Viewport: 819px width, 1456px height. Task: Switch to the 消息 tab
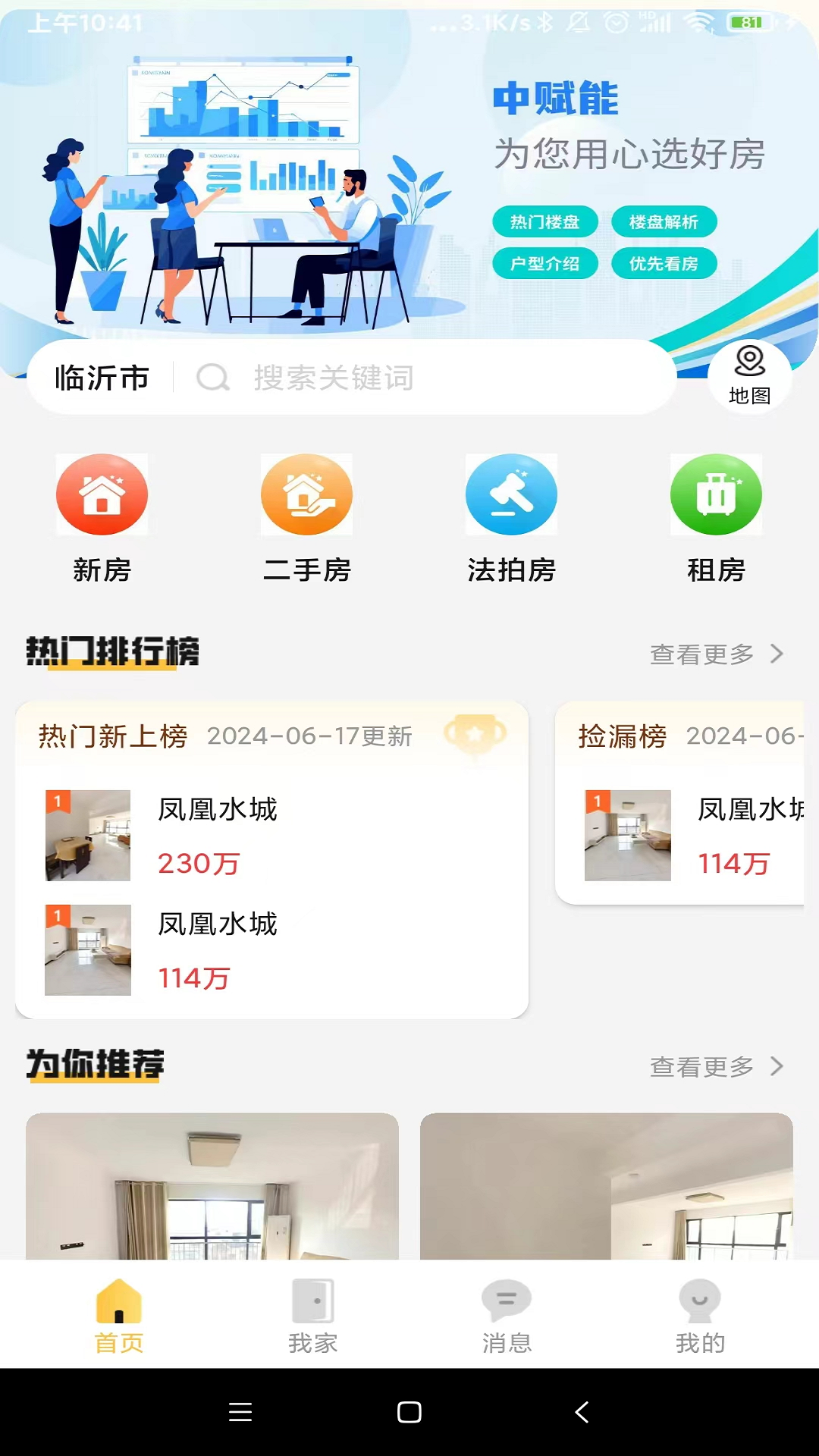tap(507, 1316)
